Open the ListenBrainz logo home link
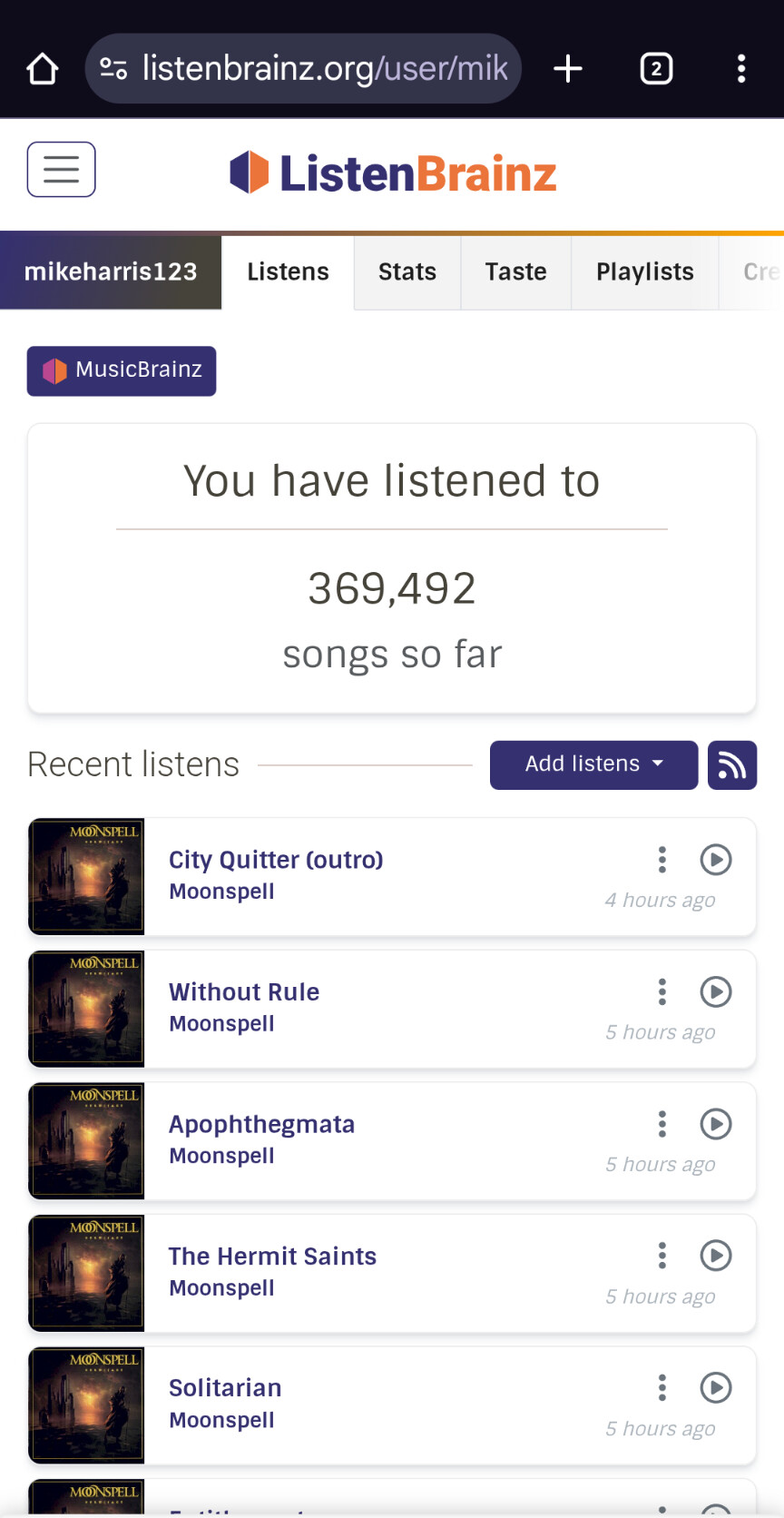This screenshot has width=784, height=1518. click(x=393, y=172)
